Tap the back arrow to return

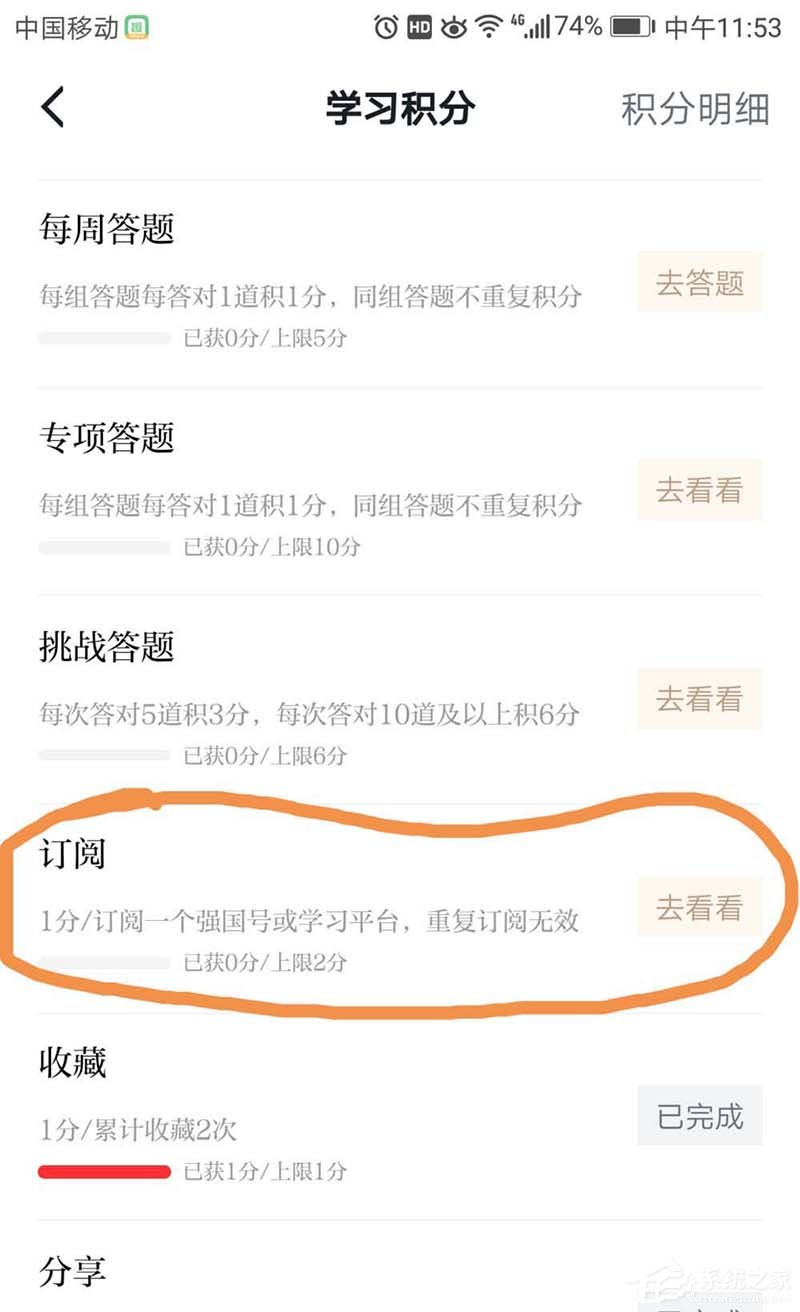(54, 106)
